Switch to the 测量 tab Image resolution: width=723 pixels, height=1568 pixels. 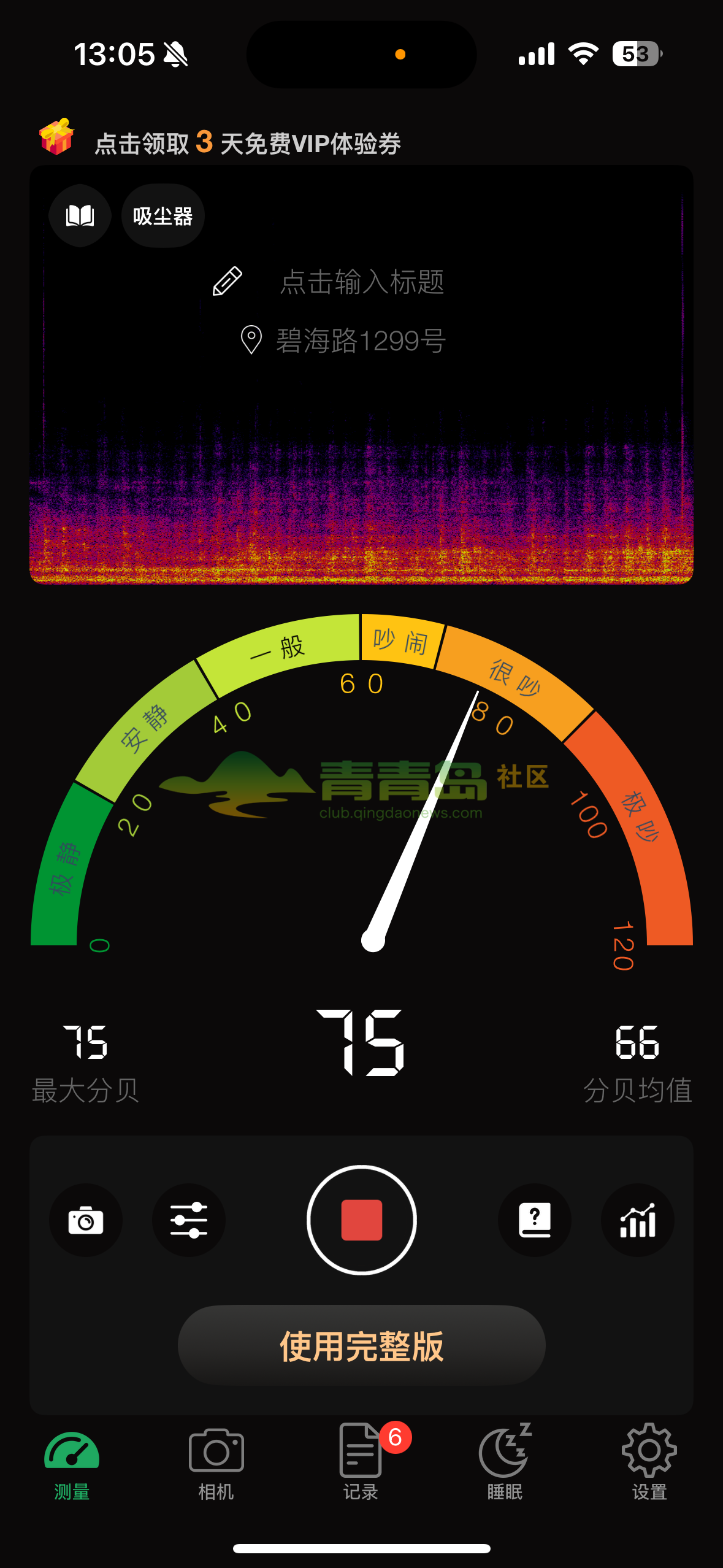[x=72, y=1463]
